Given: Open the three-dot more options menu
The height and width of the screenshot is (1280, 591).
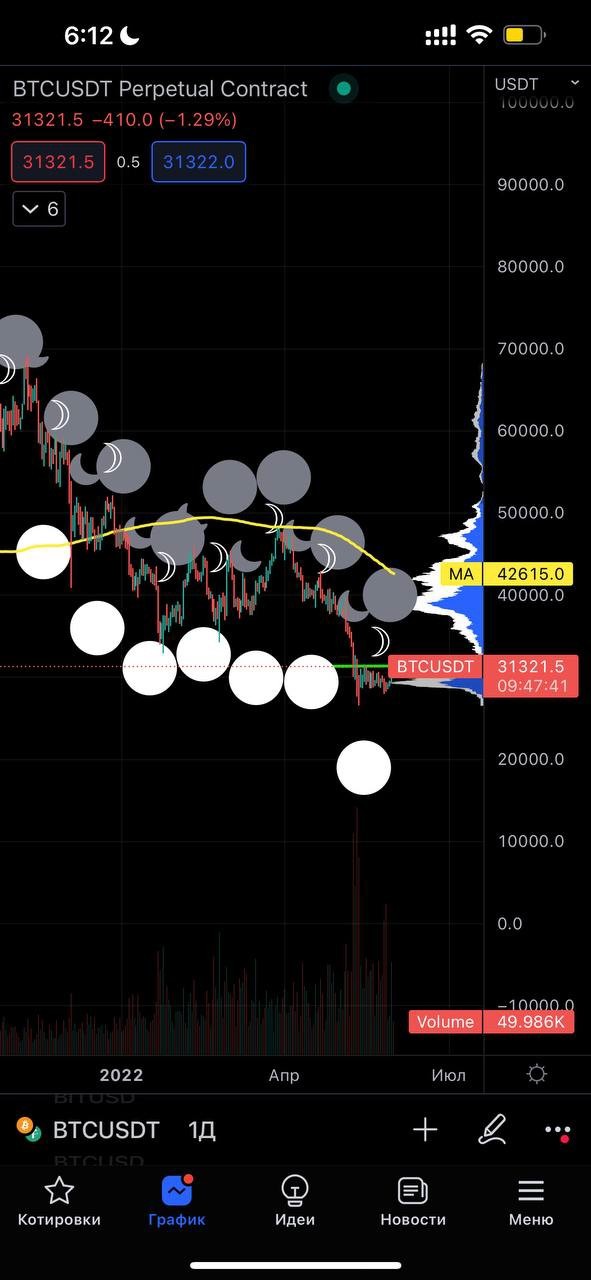Looking at the screenshot, I should click(x=557, y=1131).
